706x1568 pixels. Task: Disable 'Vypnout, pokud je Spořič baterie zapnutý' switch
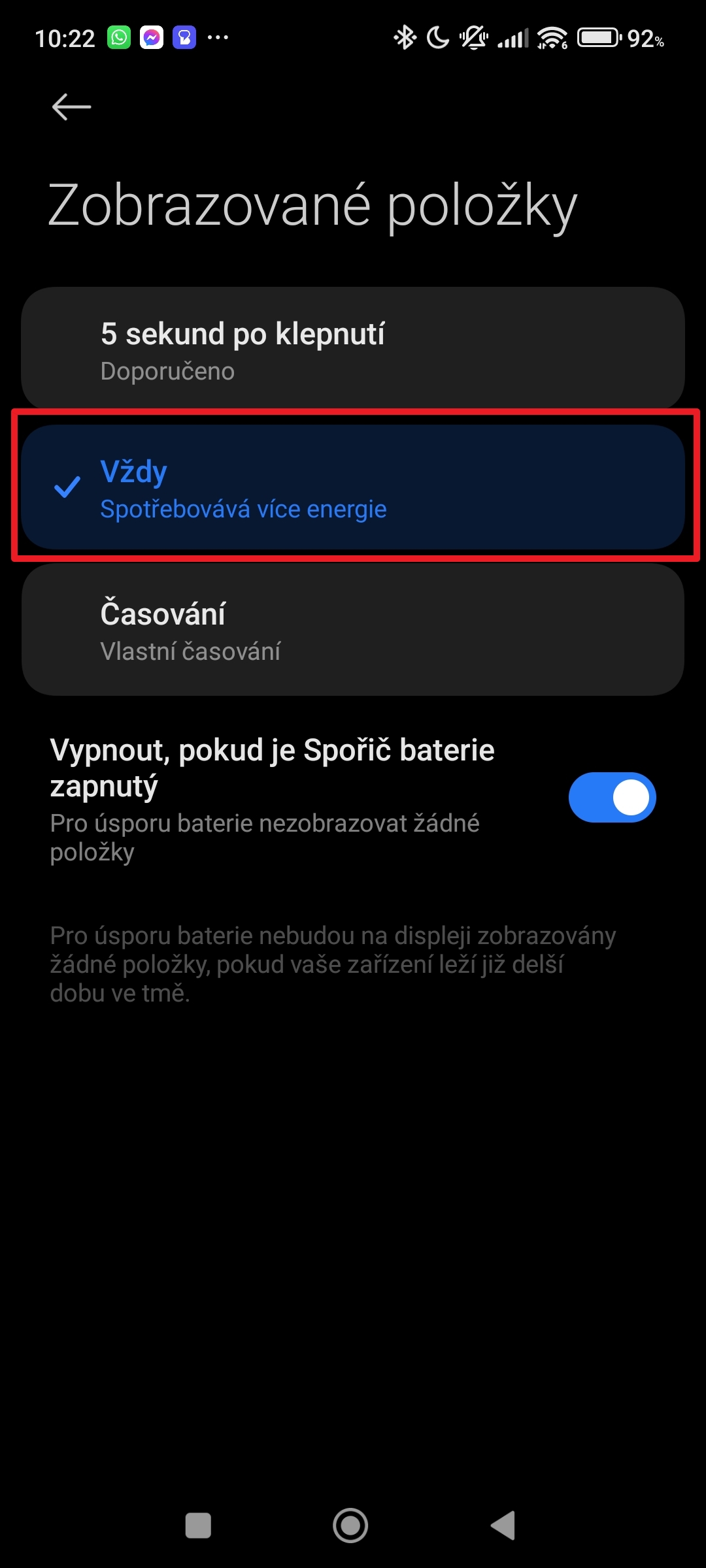click(612, 797)
